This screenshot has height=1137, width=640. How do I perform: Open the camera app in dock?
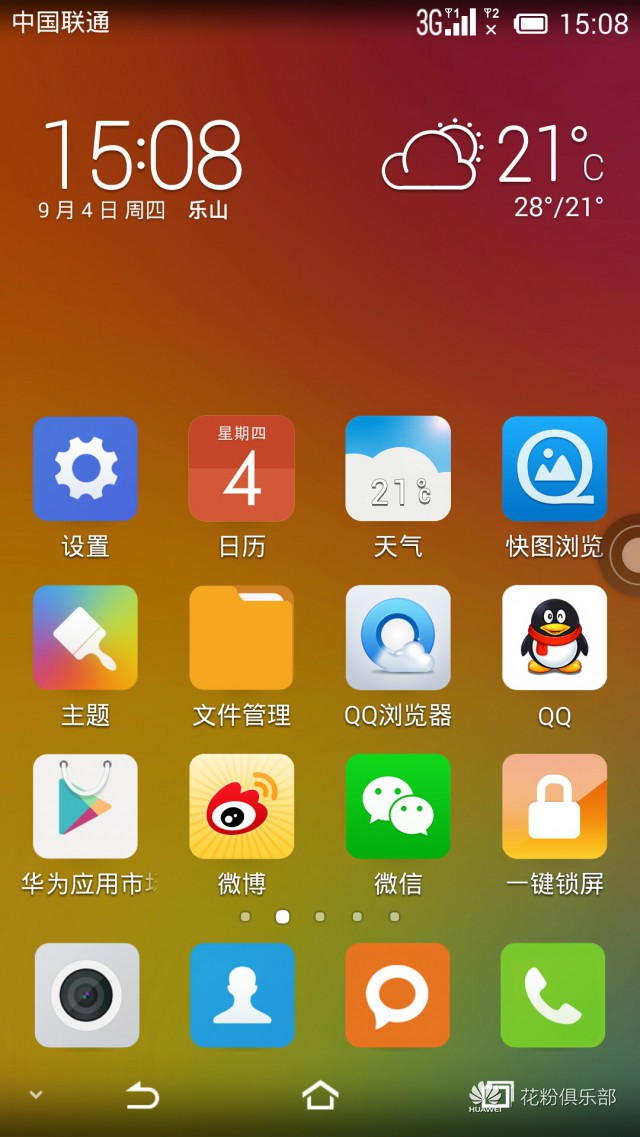coord(87,995)
